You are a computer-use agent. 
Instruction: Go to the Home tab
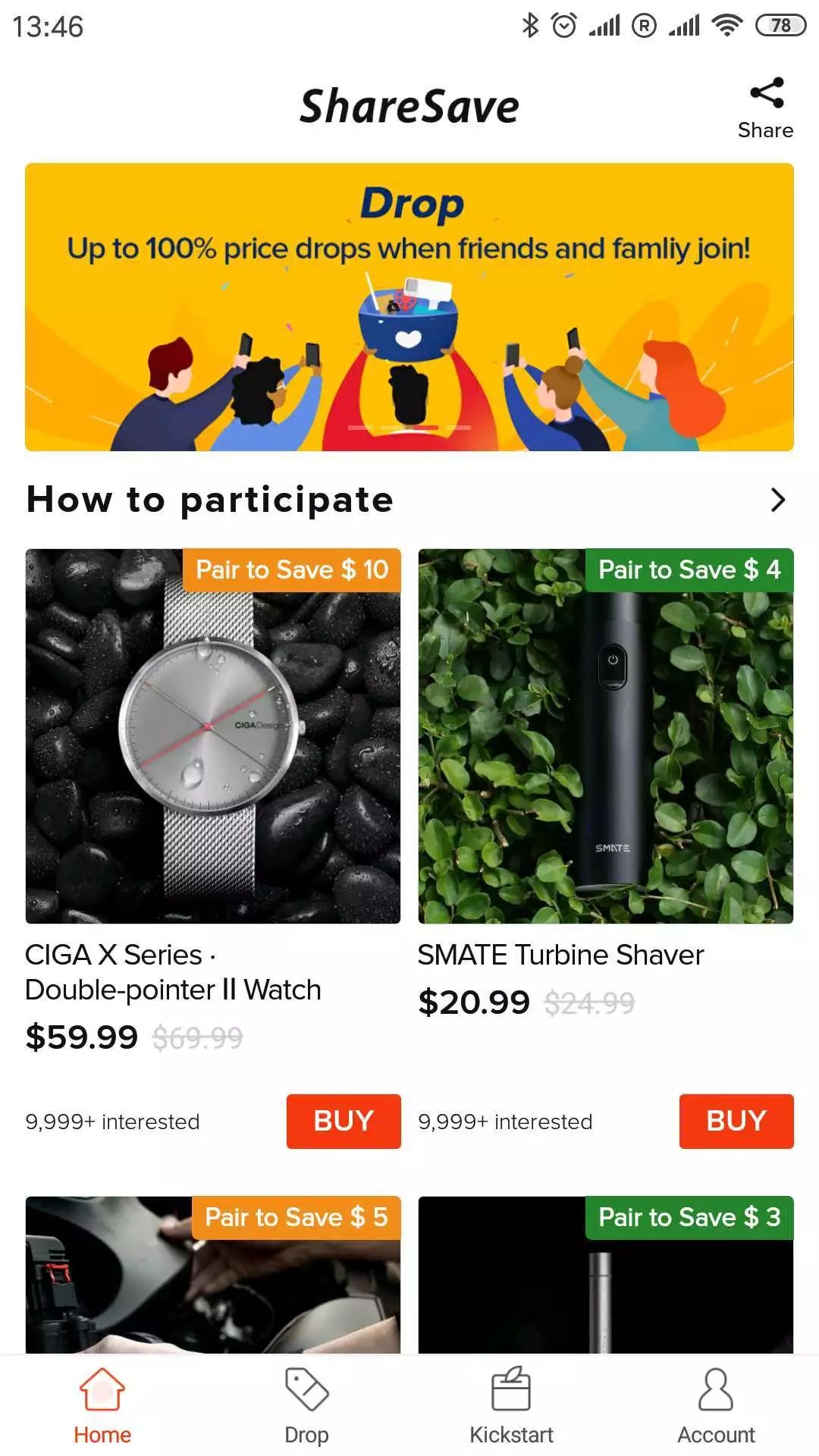102,1405
